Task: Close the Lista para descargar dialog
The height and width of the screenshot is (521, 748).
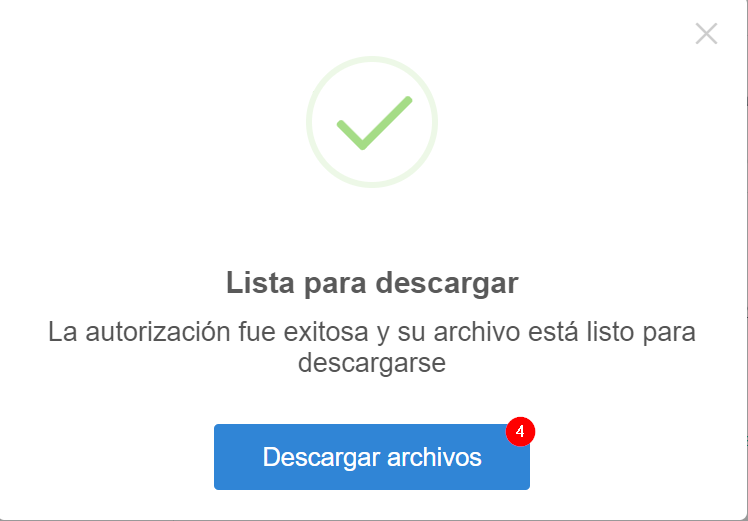Action: pos(706,34)
